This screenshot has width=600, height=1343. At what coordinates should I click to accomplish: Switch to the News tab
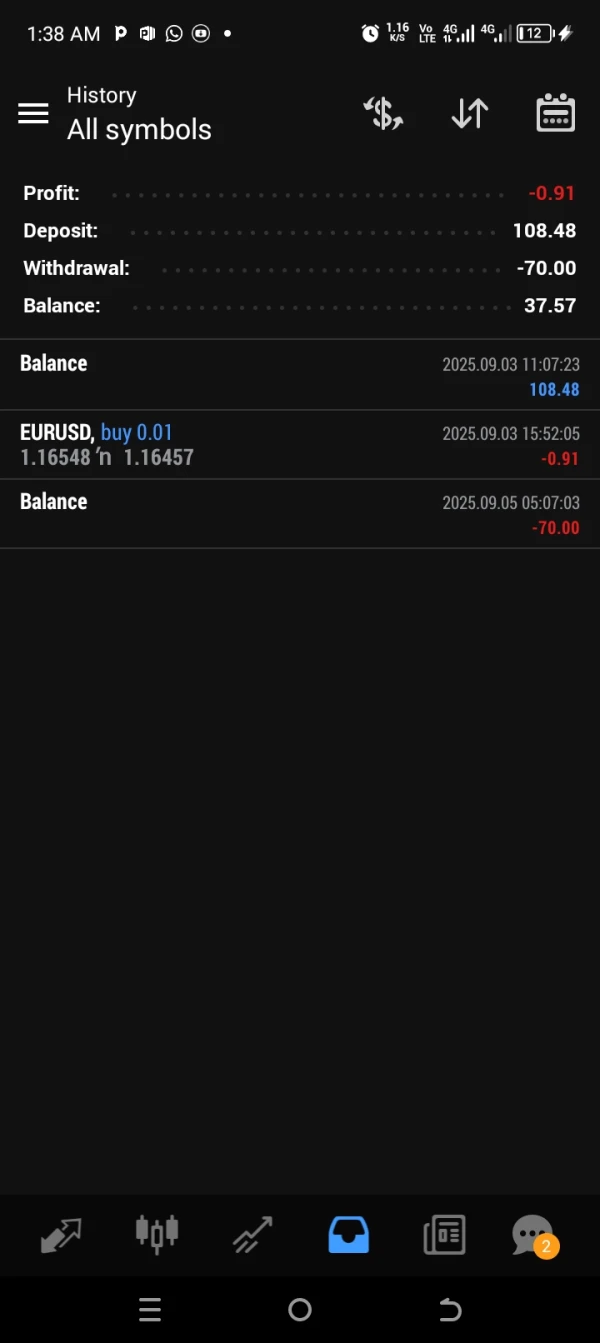(x=444, y=1235)
